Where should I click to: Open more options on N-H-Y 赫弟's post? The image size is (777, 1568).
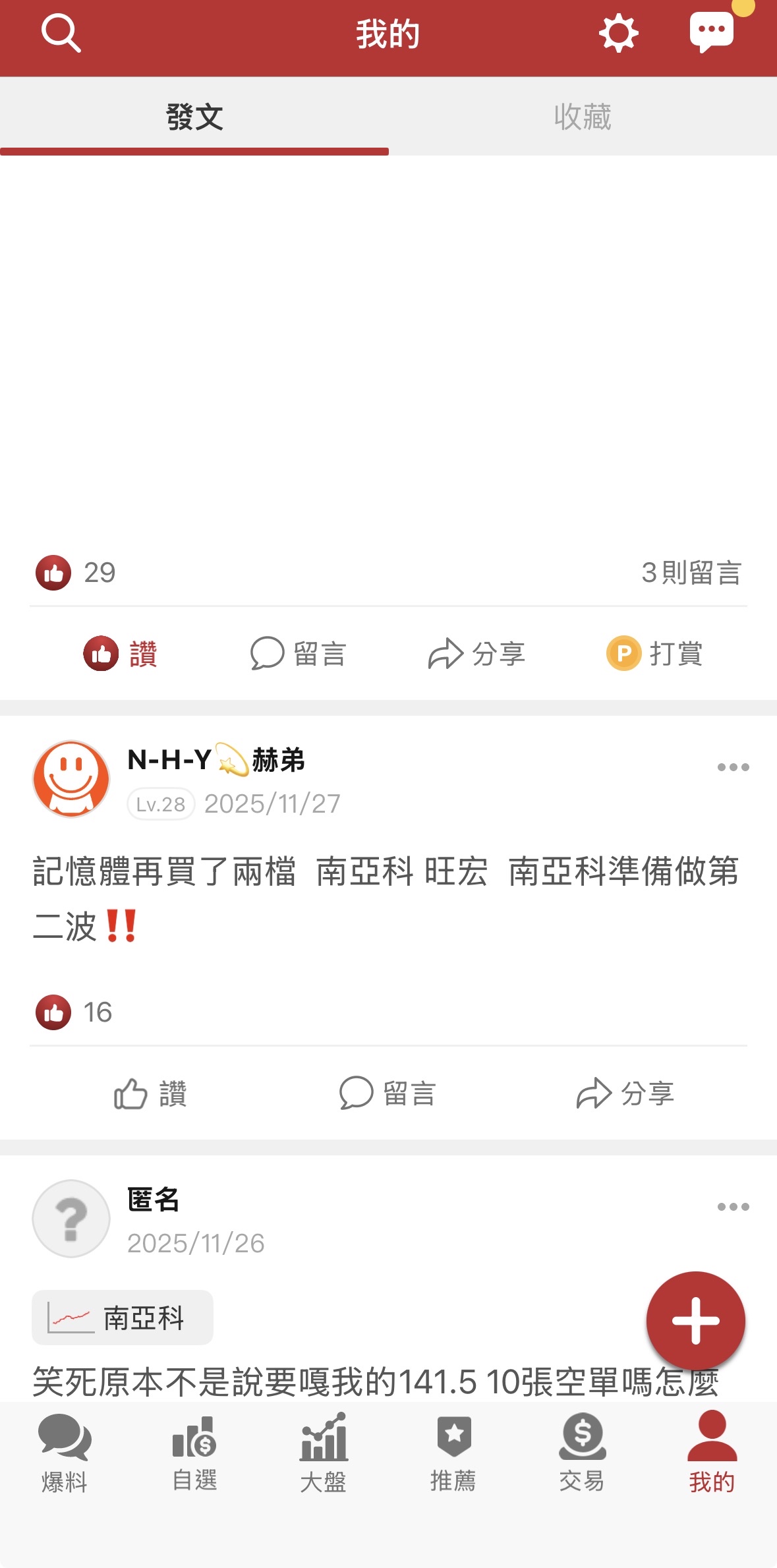coord(733,767)
